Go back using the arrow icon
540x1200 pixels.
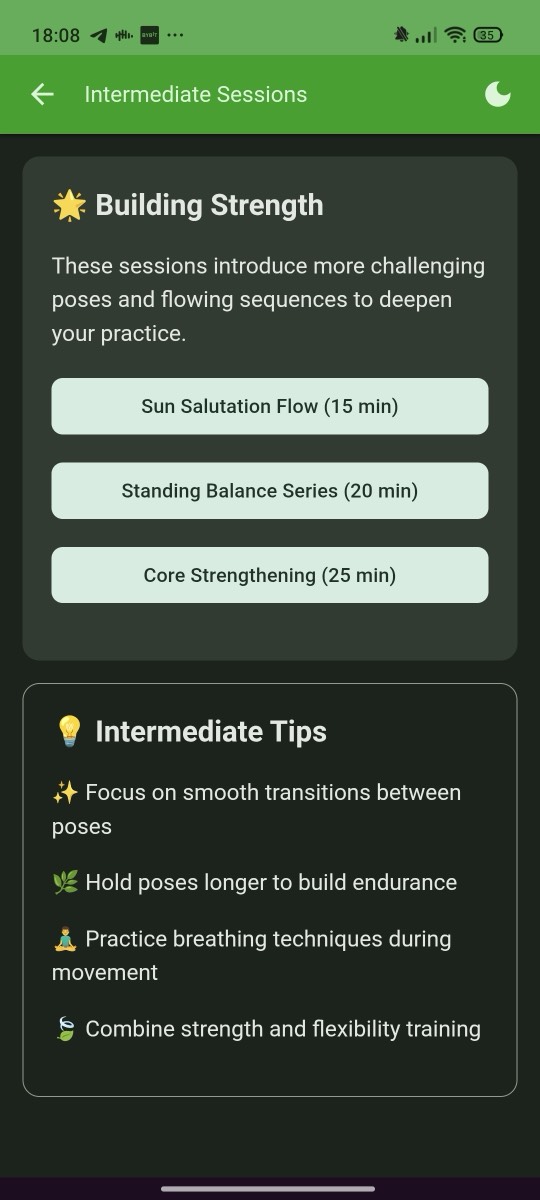pos(42,94)
